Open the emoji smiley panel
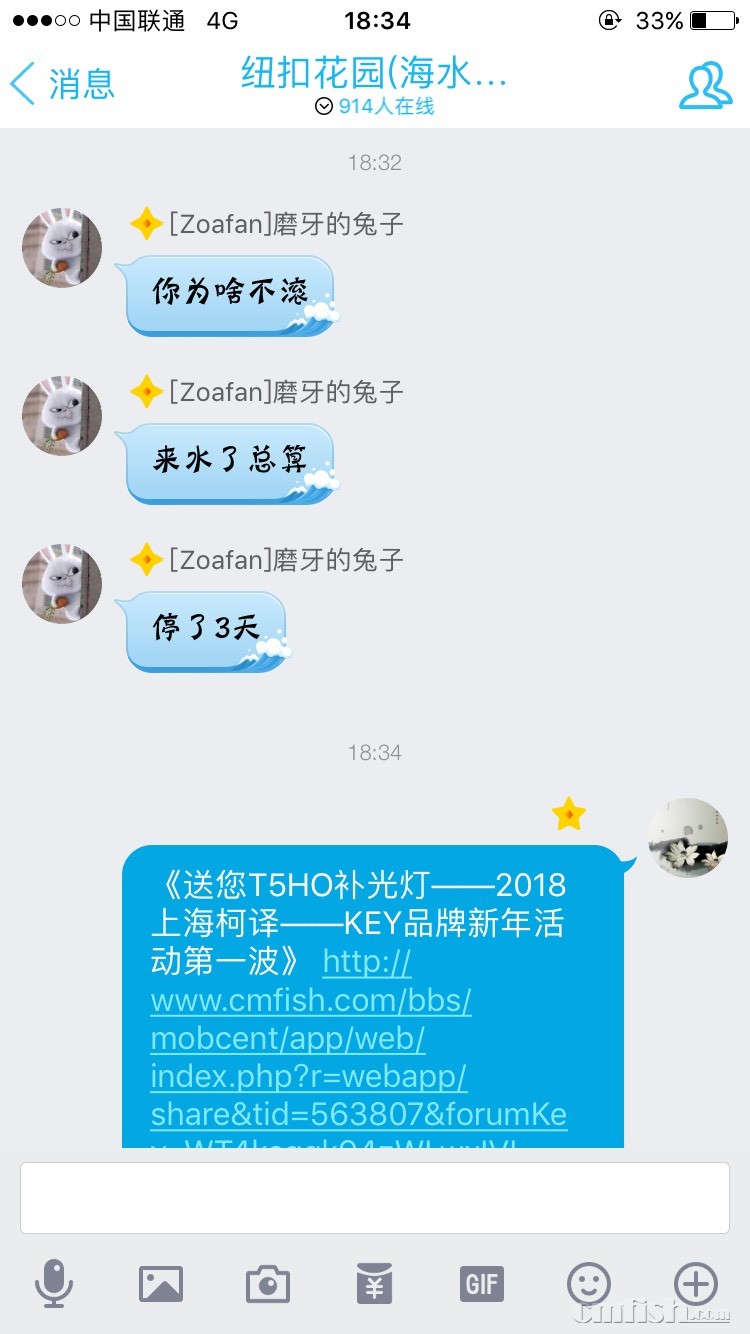Viewport: 750px width, 1334px height. pos(589,1283)
